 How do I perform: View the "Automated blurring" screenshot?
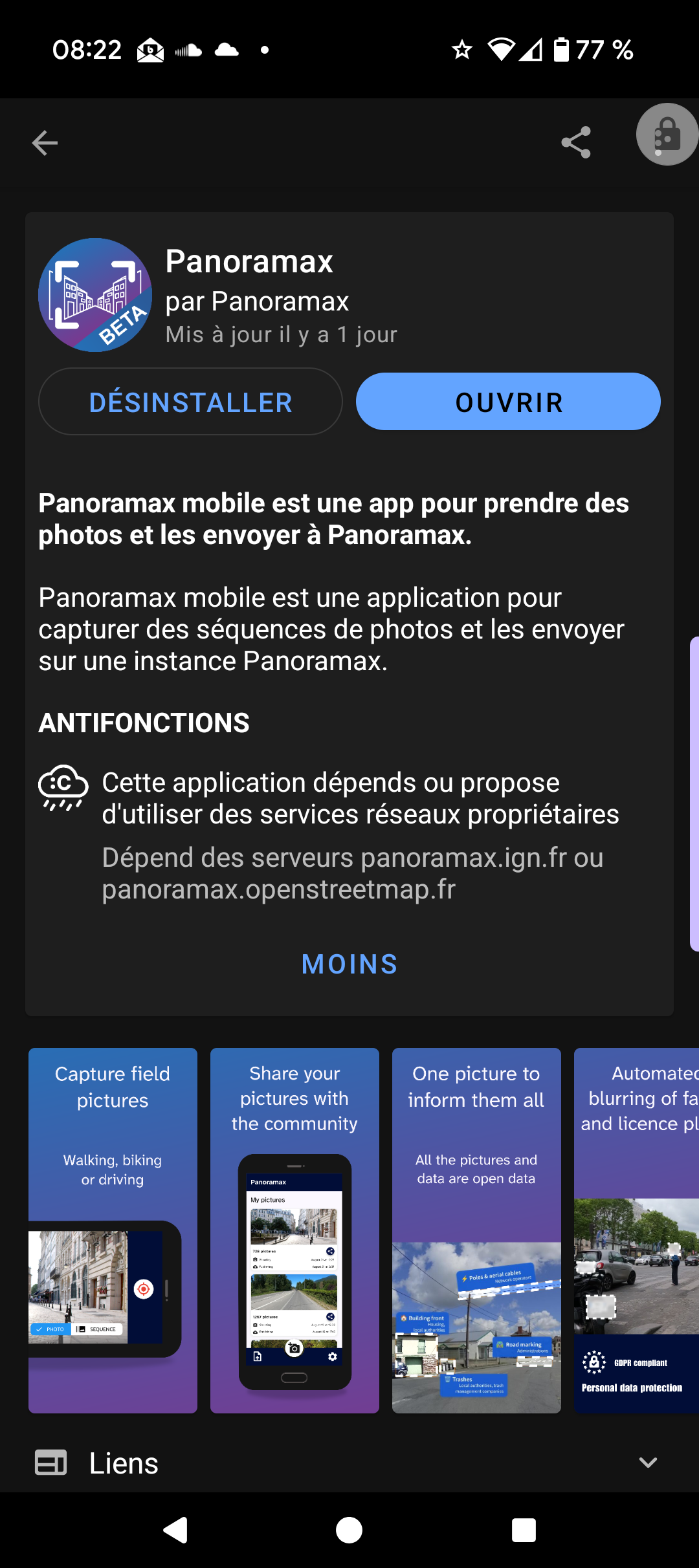pyautogui.click(x=636, y=1230)
